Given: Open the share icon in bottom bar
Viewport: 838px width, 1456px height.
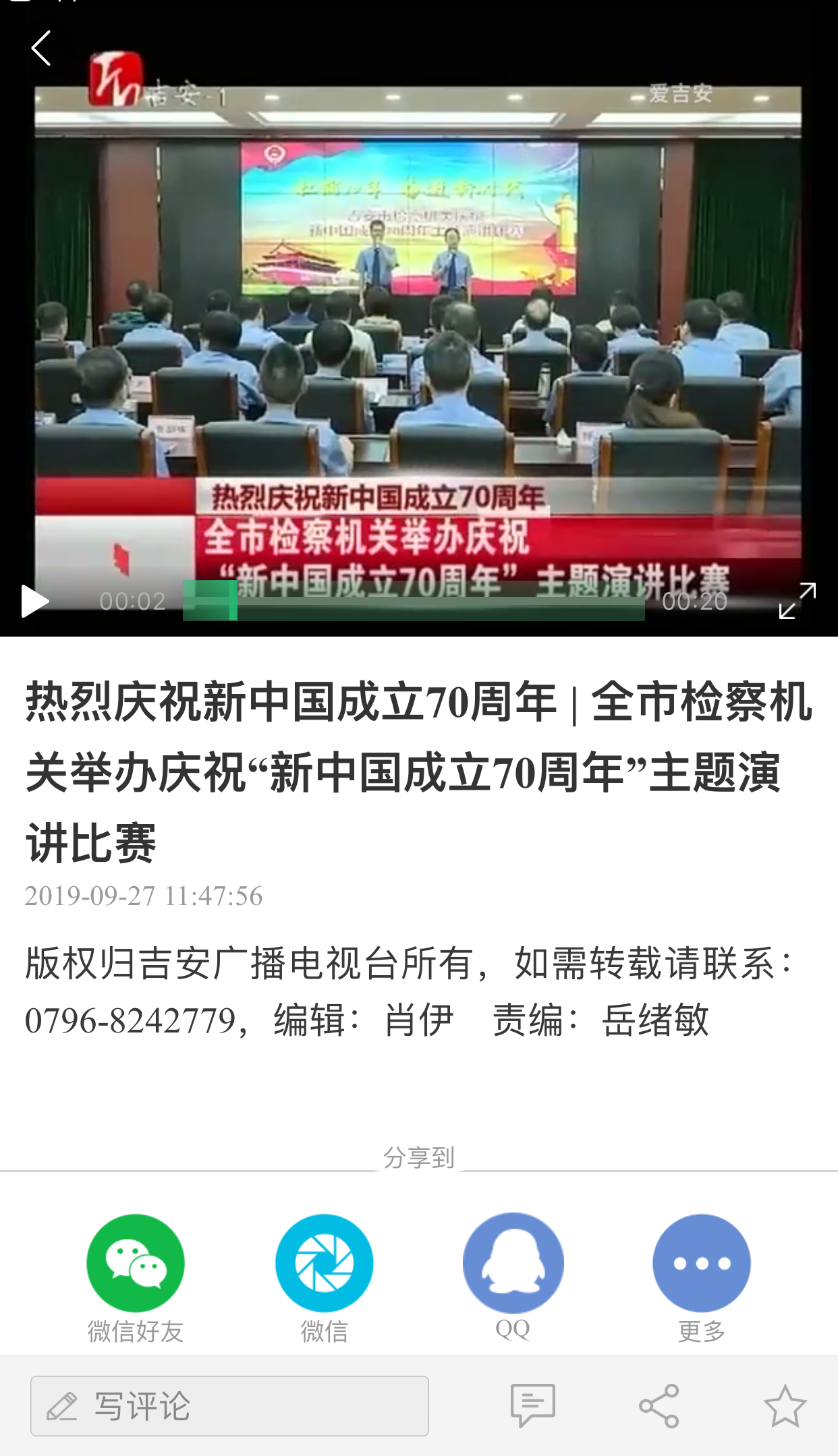Looking at the screenshot, I should coord(659,1406).
